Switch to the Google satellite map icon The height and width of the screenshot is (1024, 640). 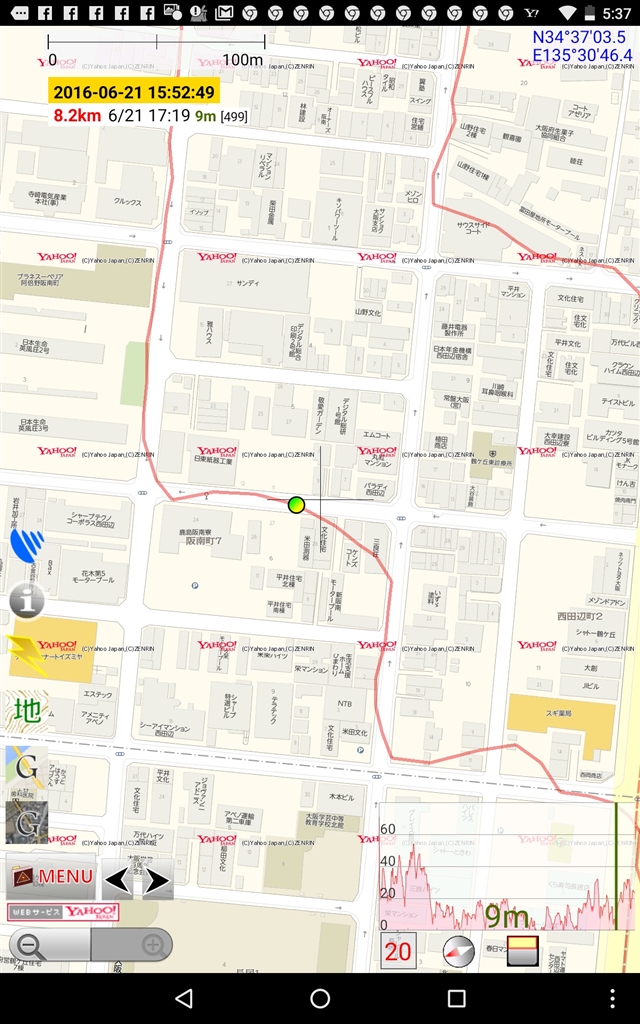(x=26, y=822)
